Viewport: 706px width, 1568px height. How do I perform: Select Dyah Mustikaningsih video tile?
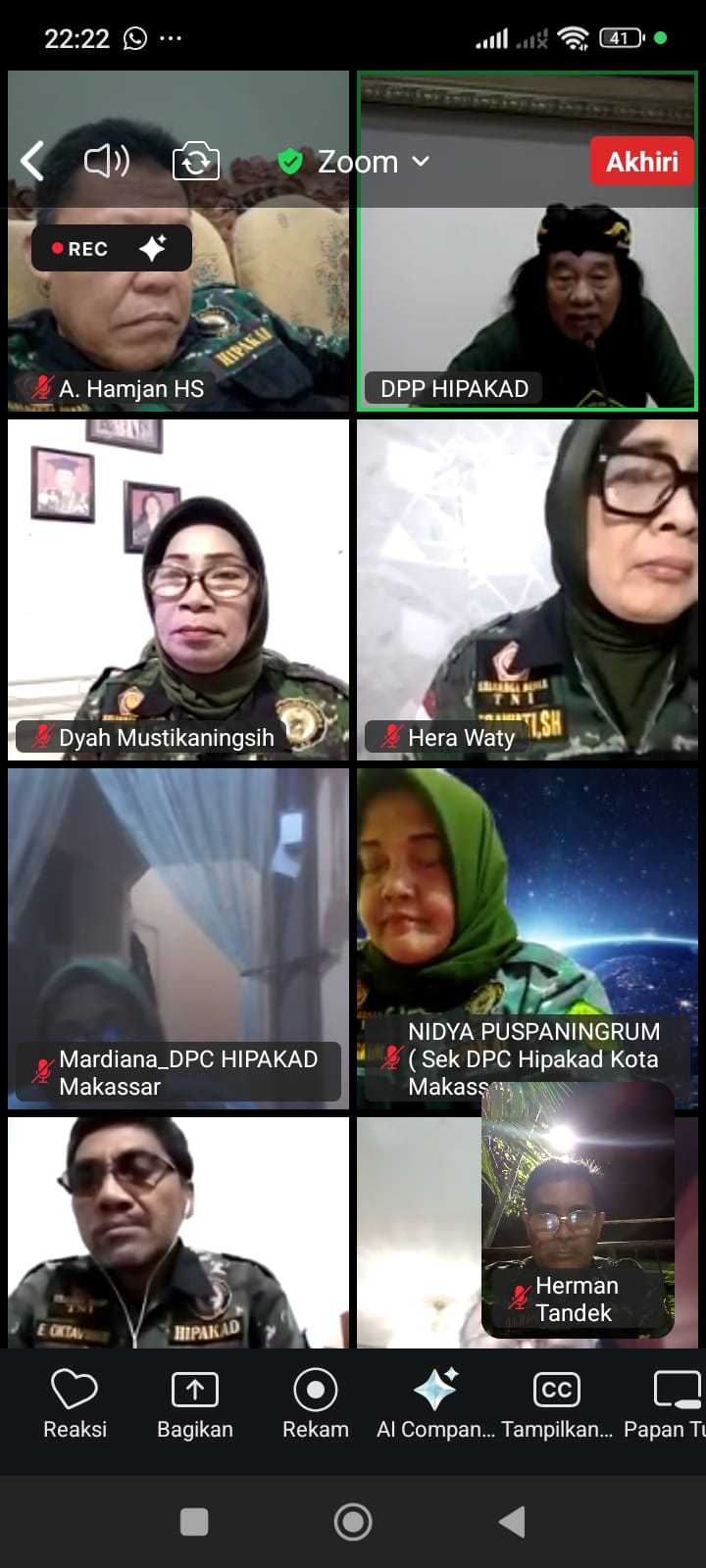click(178, 588)
